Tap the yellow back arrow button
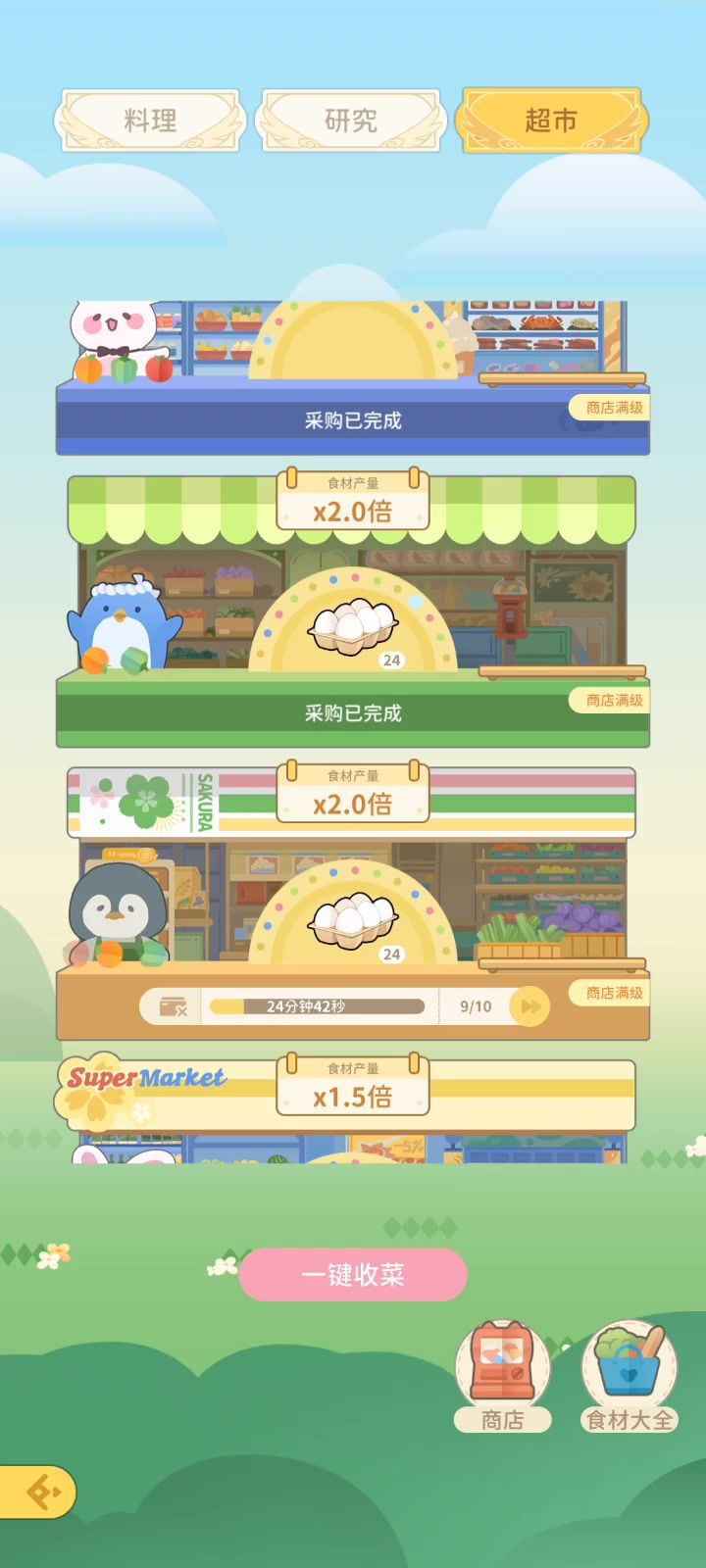Image resolution: width=706 pixels, height=1568 pixels. 37,1492
